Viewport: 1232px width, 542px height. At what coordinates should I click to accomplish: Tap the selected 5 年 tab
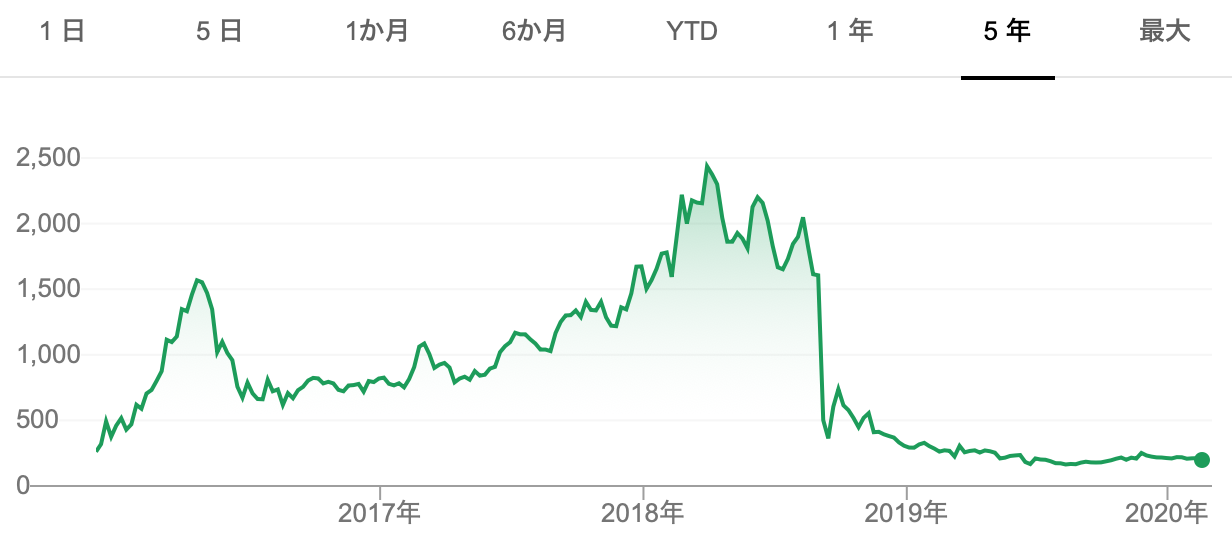pyautogui.click(x=1007, y=32)
